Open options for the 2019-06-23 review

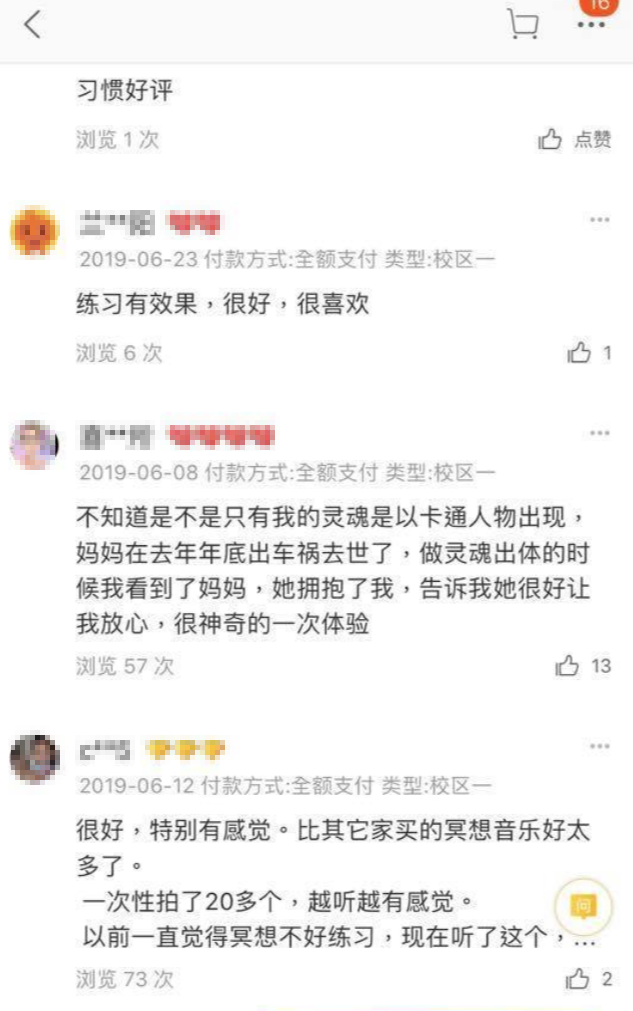(x=599, y=220)
